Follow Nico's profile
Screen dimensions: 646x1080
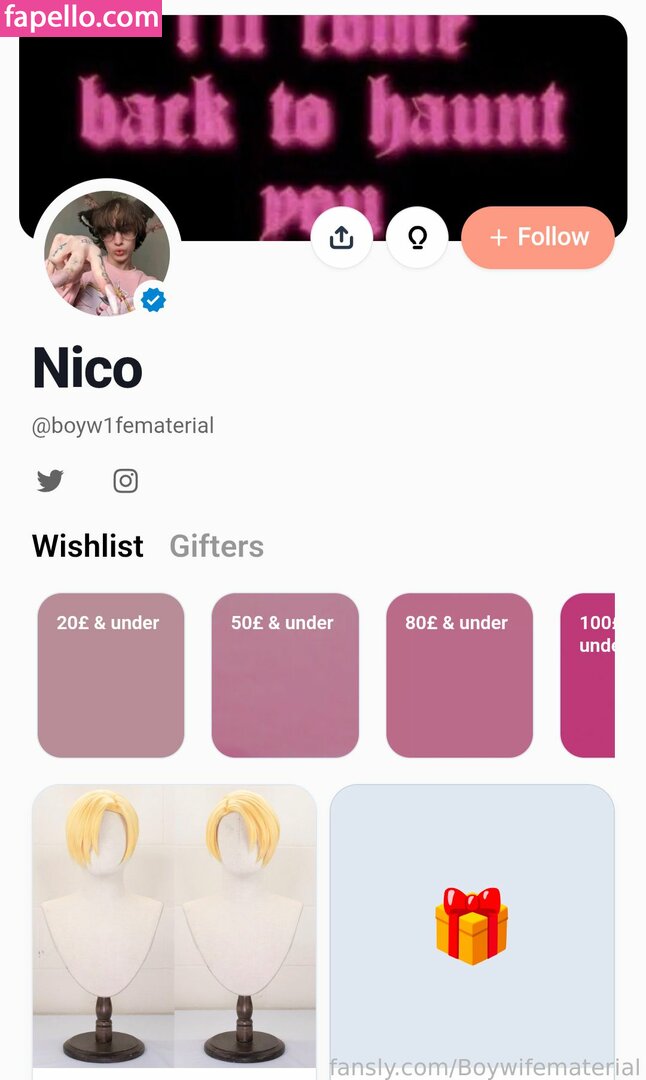pos(538,237)
